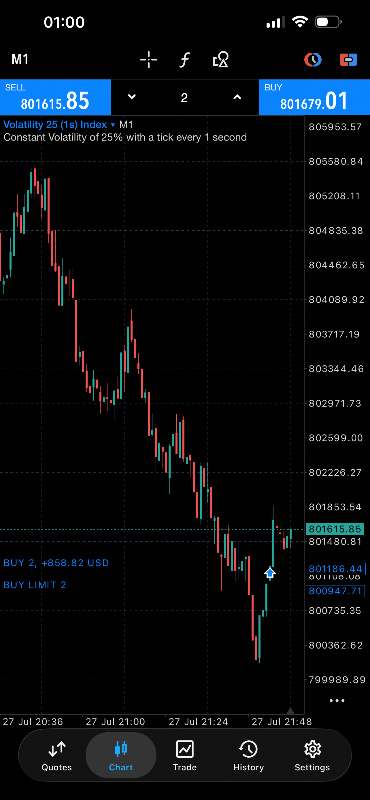Open the M1 timeframe selector
The image size is (370, 800).
[x=20, y=60]
